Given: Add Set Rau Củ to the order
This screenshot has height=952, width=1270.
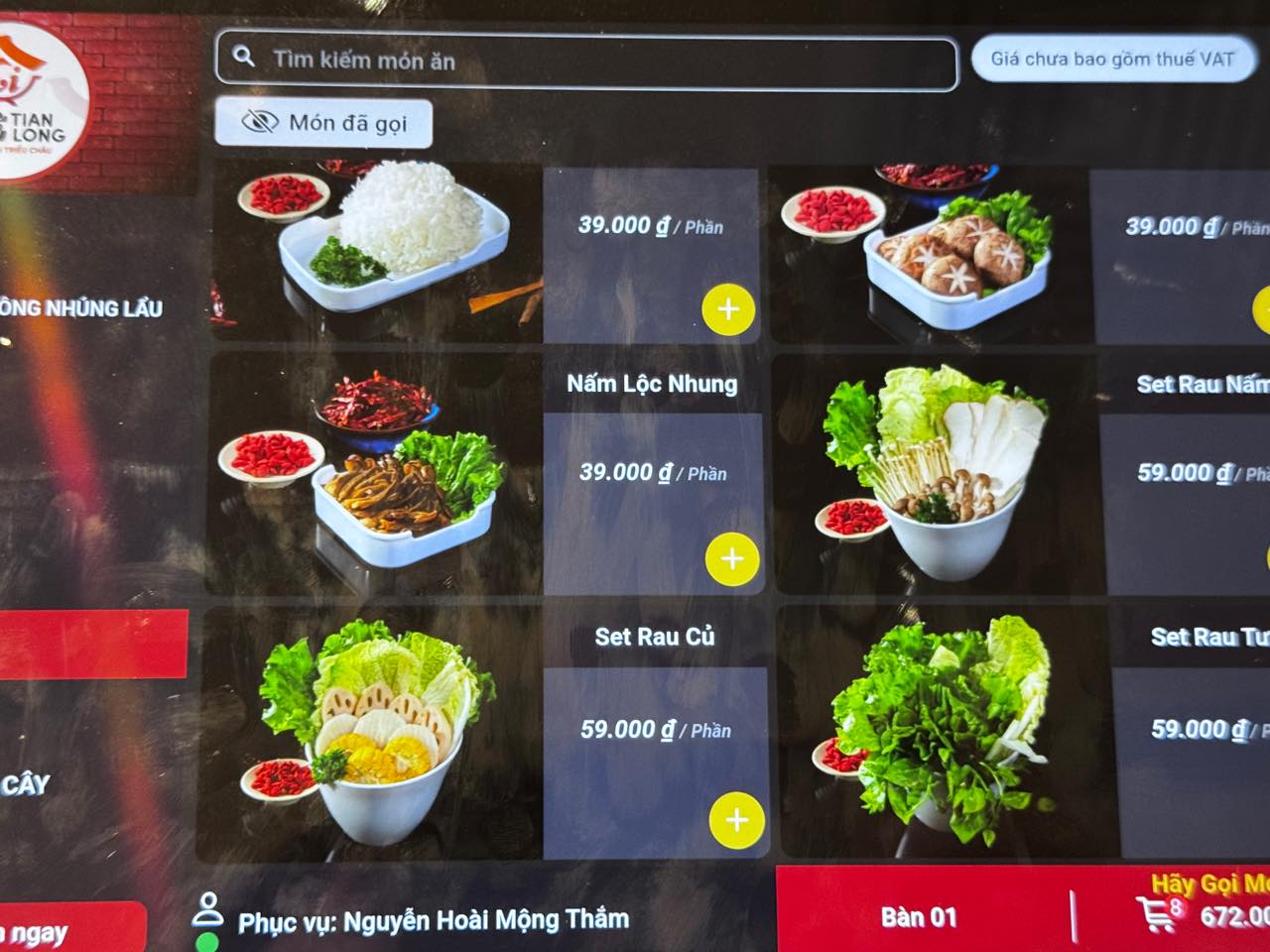Looking at the screenshot, I should pyautogui.click(x=736, y=820).
